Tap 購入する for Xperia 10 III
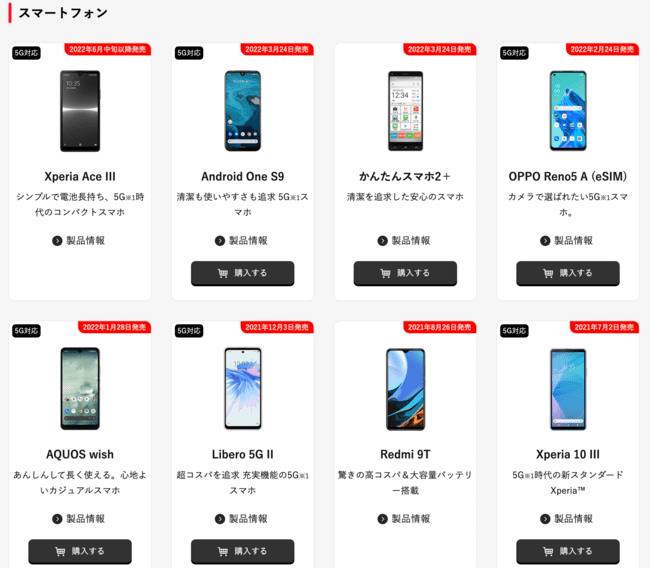This screenshot has width=650, height=568. [567, 551]
